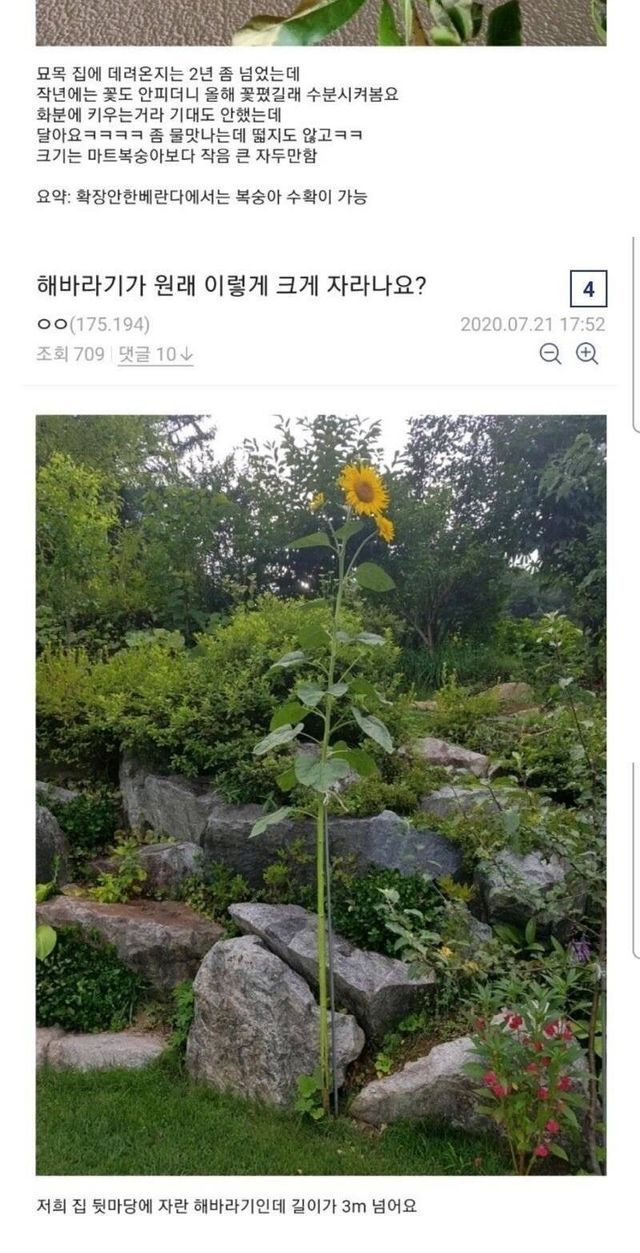Tap the zoom-in magnifier icon

587,354
